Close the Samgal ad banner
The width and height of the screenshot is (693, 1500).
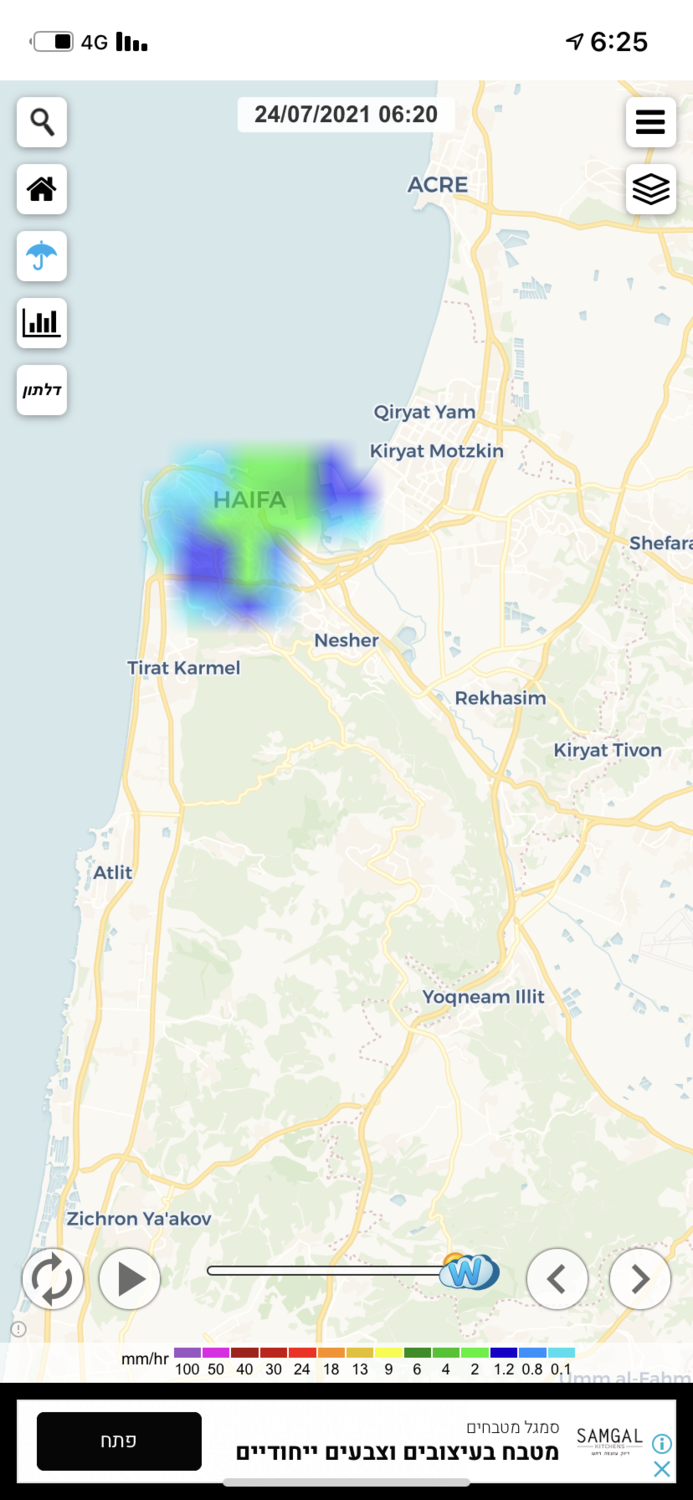[662, 1469]
